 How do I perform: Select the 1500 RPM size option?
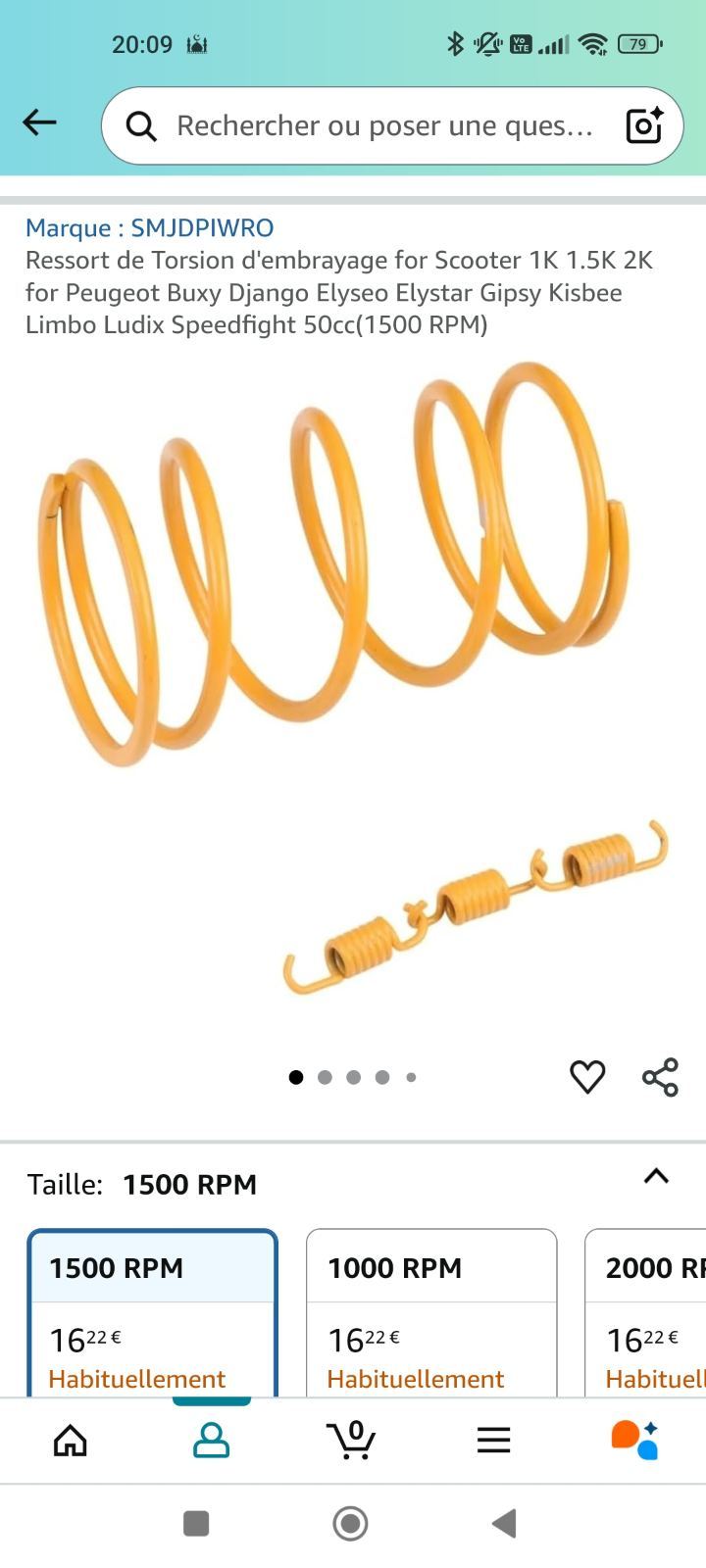pyautogui.click(x=153, y=1313)
